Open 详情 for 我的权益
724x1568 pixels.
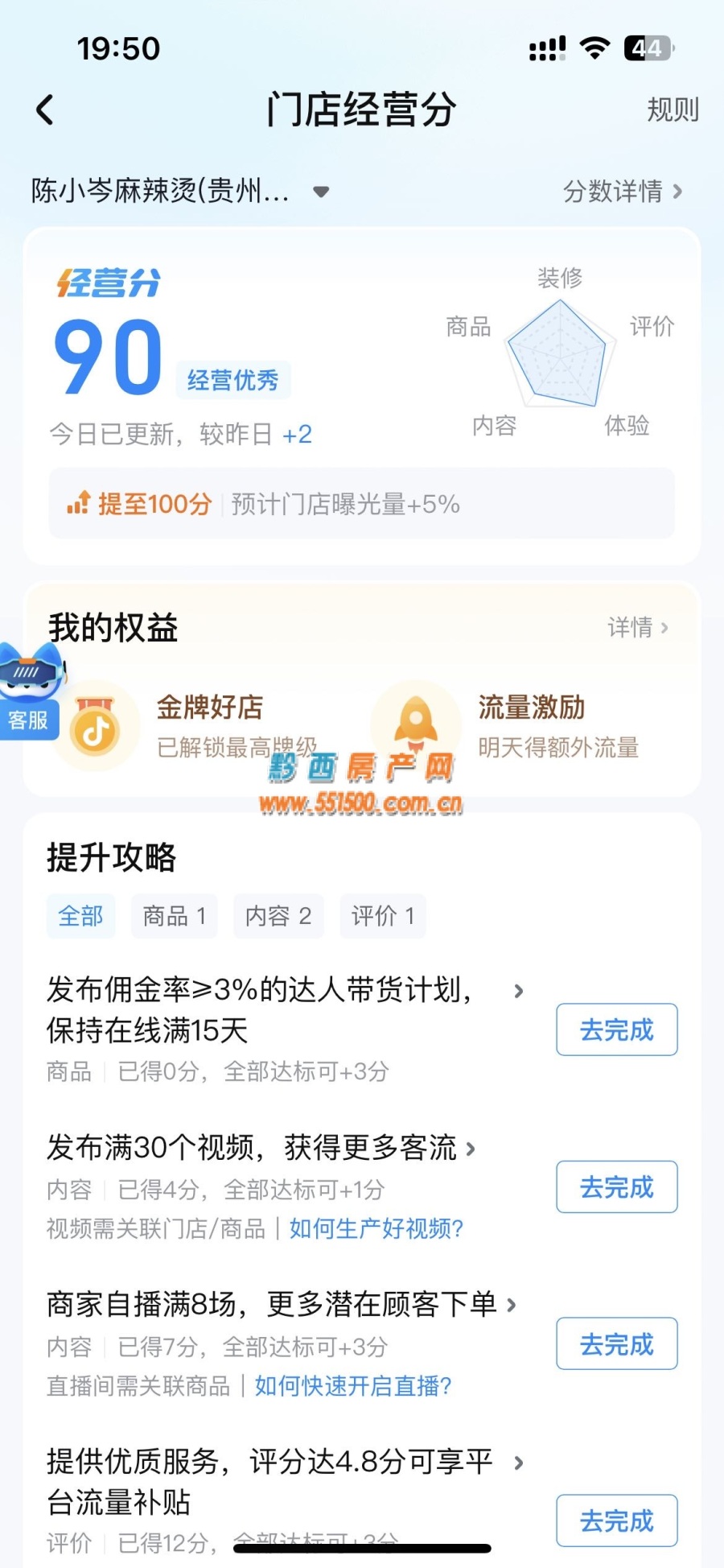coord(637,627)
